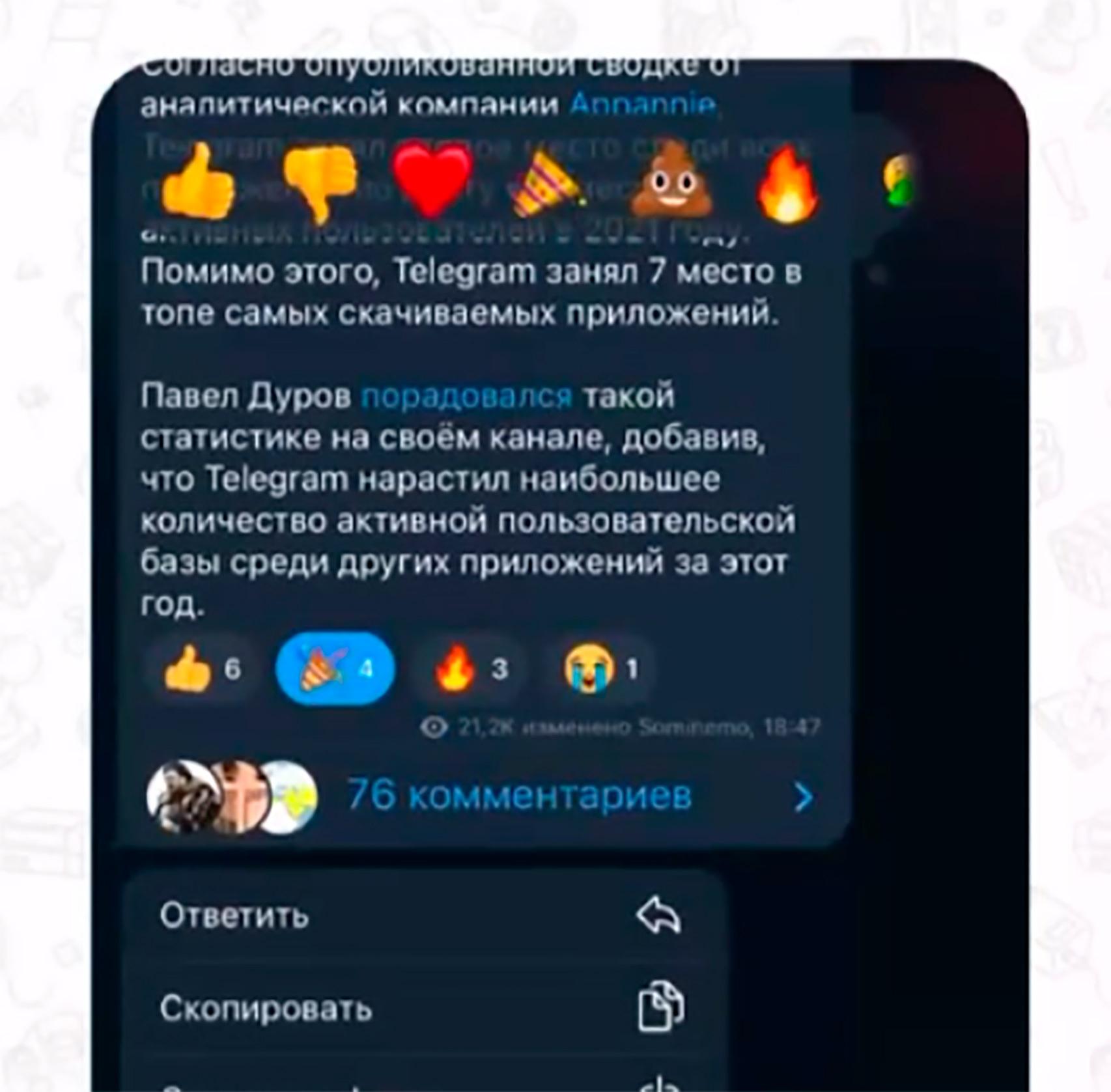Viewport: 1111px width, 1092px height.
Task: Tap the fire reaction chip showing 3
Action: pyautogui.click(x=470, y=668)
